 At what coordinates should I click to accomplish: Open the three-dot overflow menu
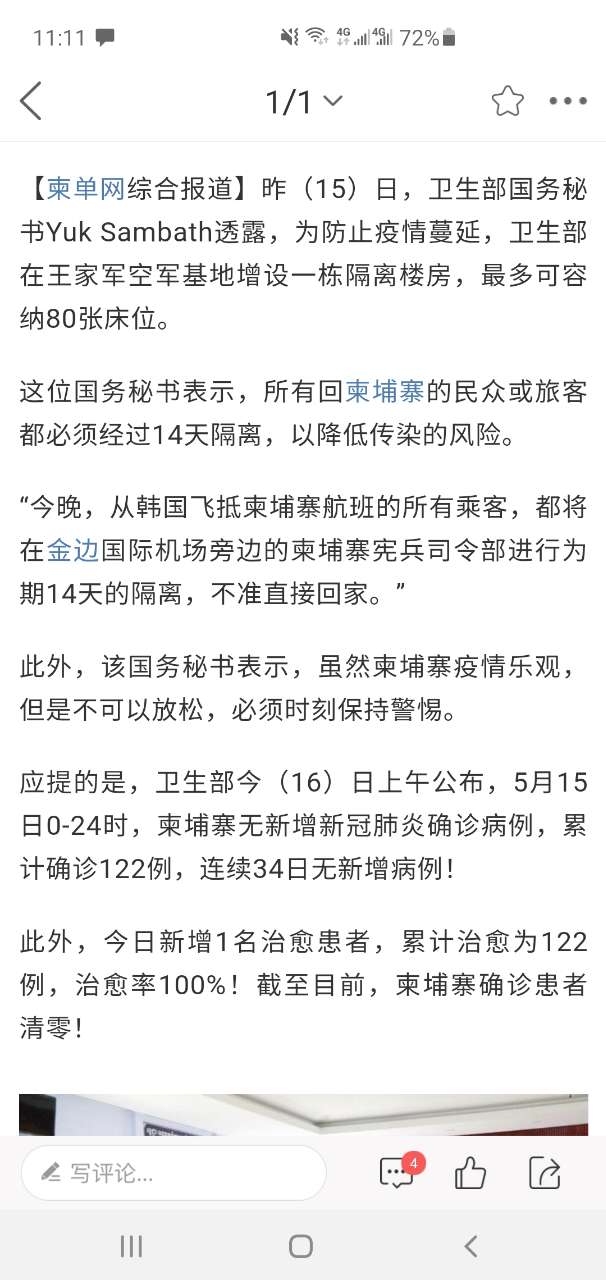click(568, 101)
